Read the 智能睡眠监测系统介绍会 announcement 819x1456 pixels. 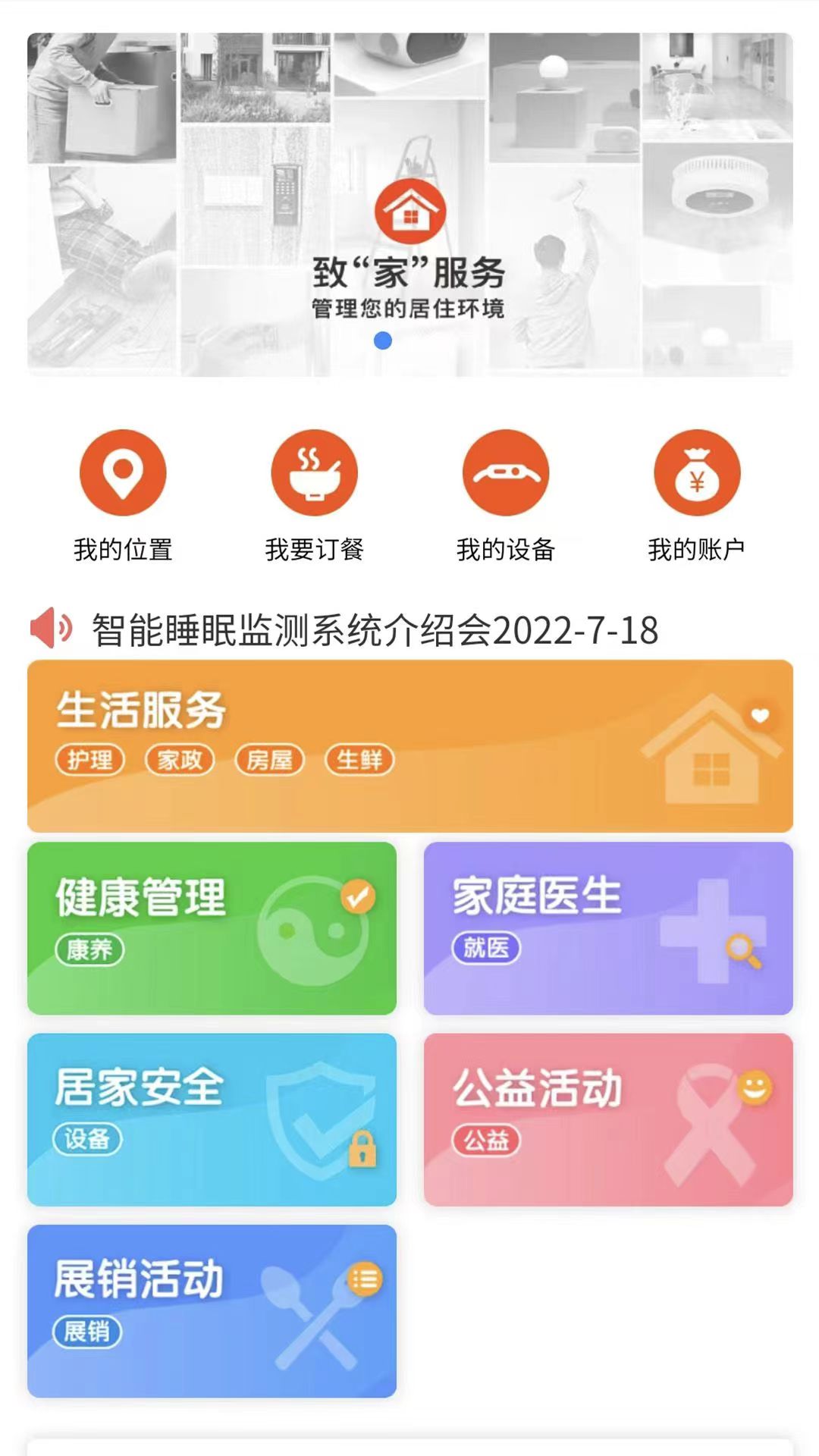(375, 630)
